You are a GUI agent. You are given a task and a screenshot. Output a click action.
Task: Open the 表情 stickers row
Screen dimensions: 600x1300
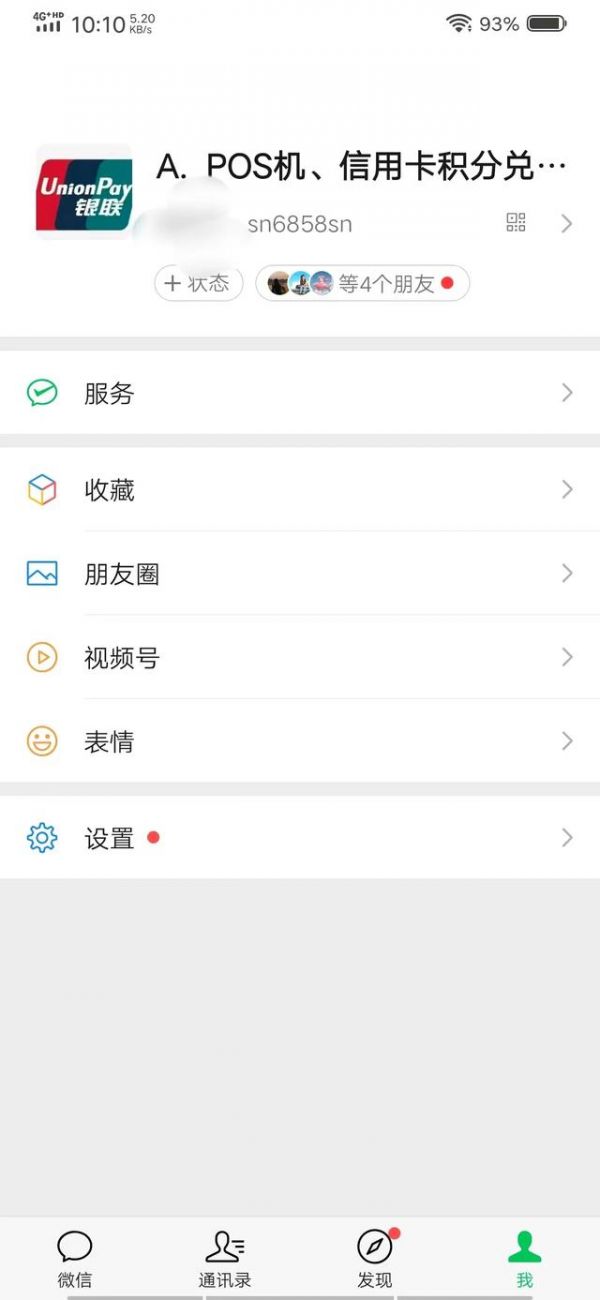click(300, 742)
